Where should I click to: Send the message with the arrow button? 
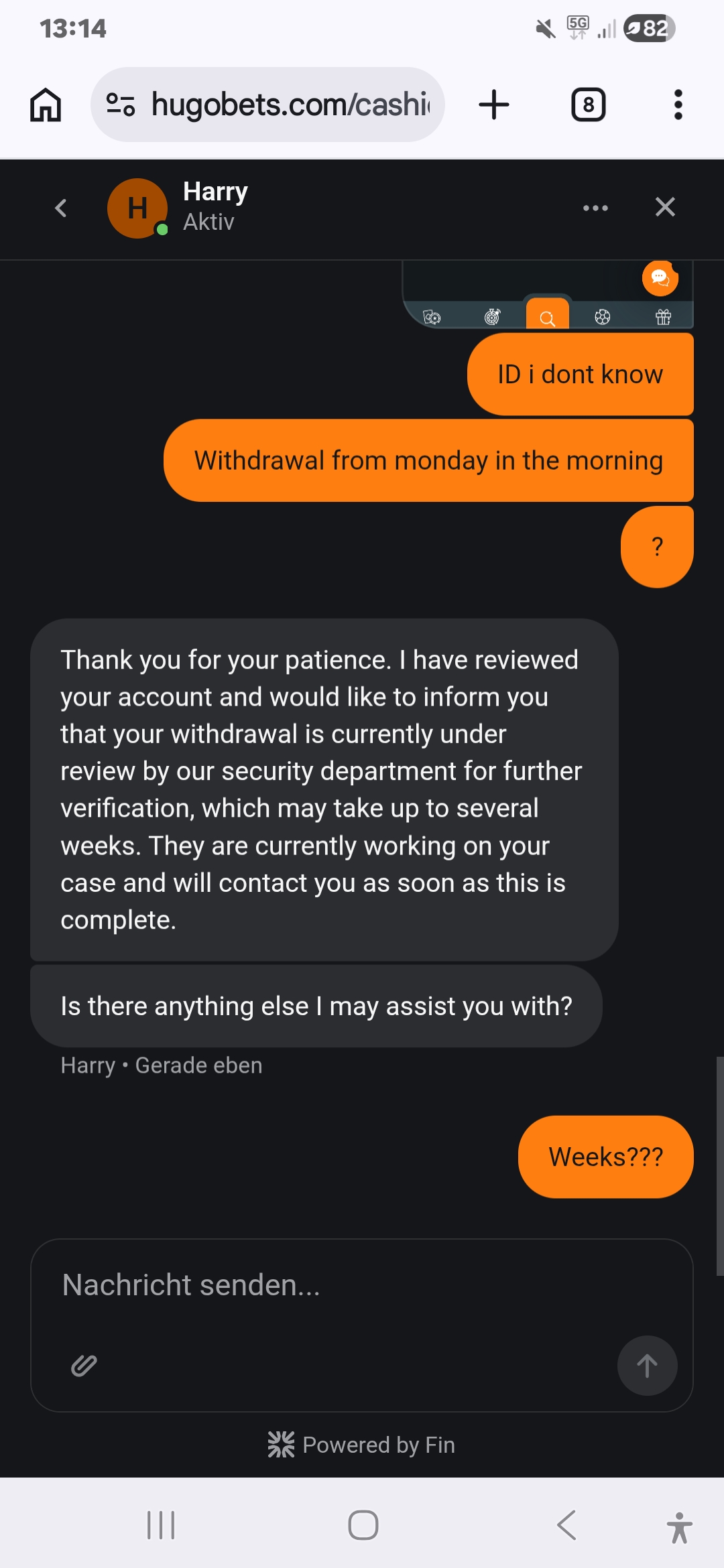coord(647,1366)
